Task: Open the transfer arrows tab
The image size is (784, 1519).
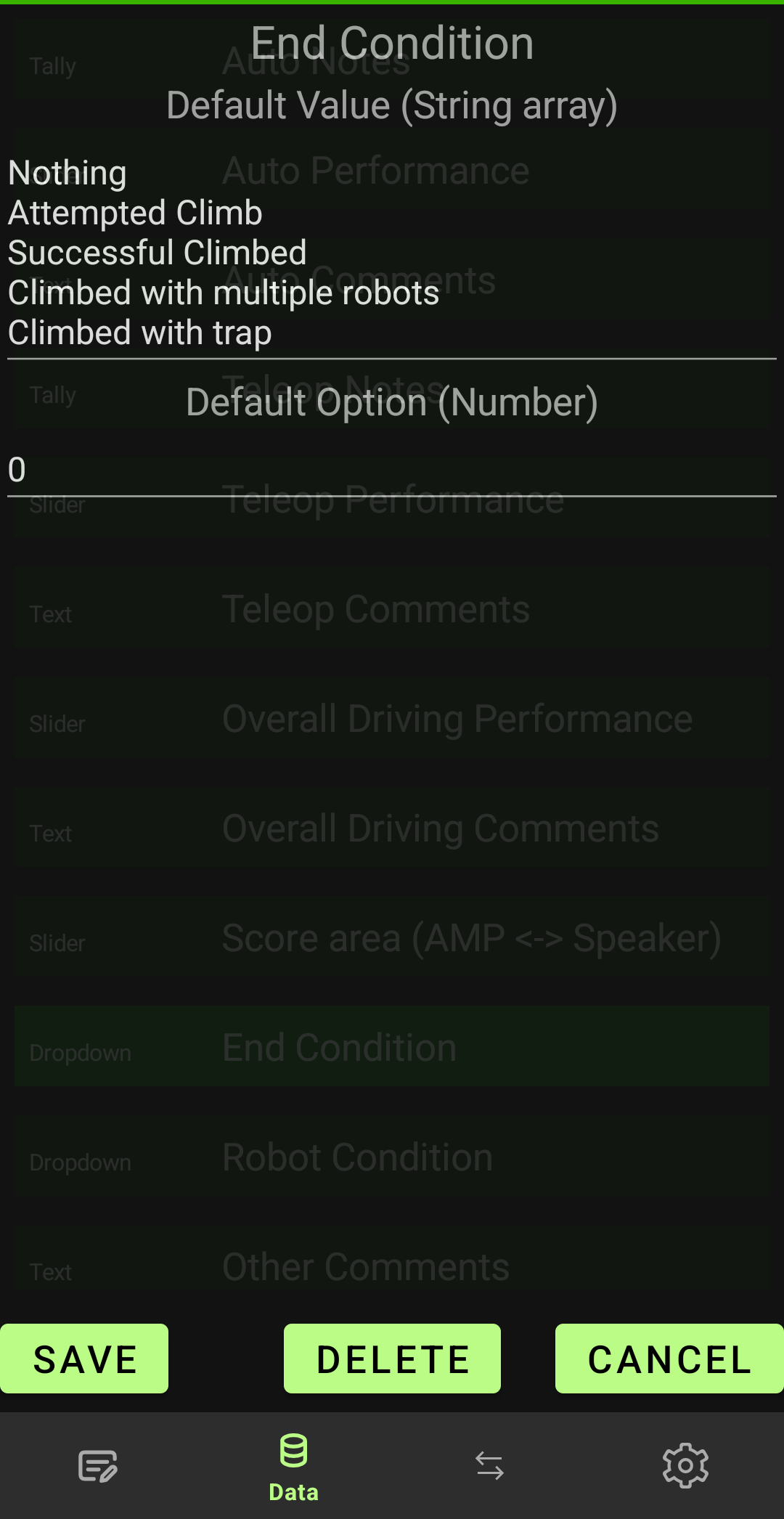Action: tap(490, 1465)
